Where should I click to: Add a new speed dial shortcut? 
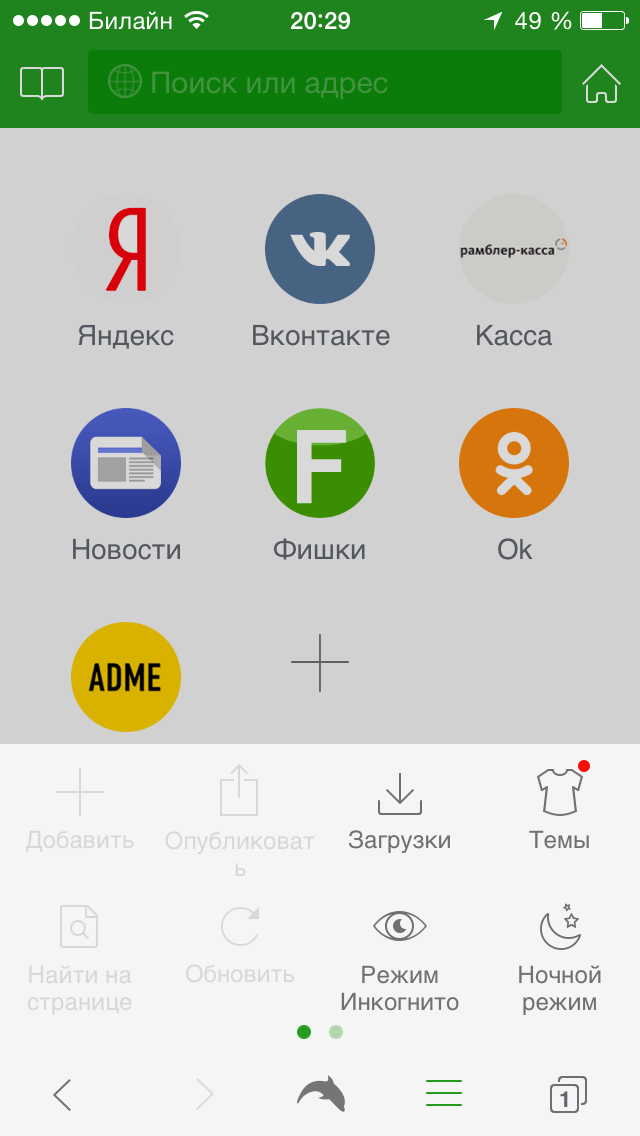click(320, 663)
